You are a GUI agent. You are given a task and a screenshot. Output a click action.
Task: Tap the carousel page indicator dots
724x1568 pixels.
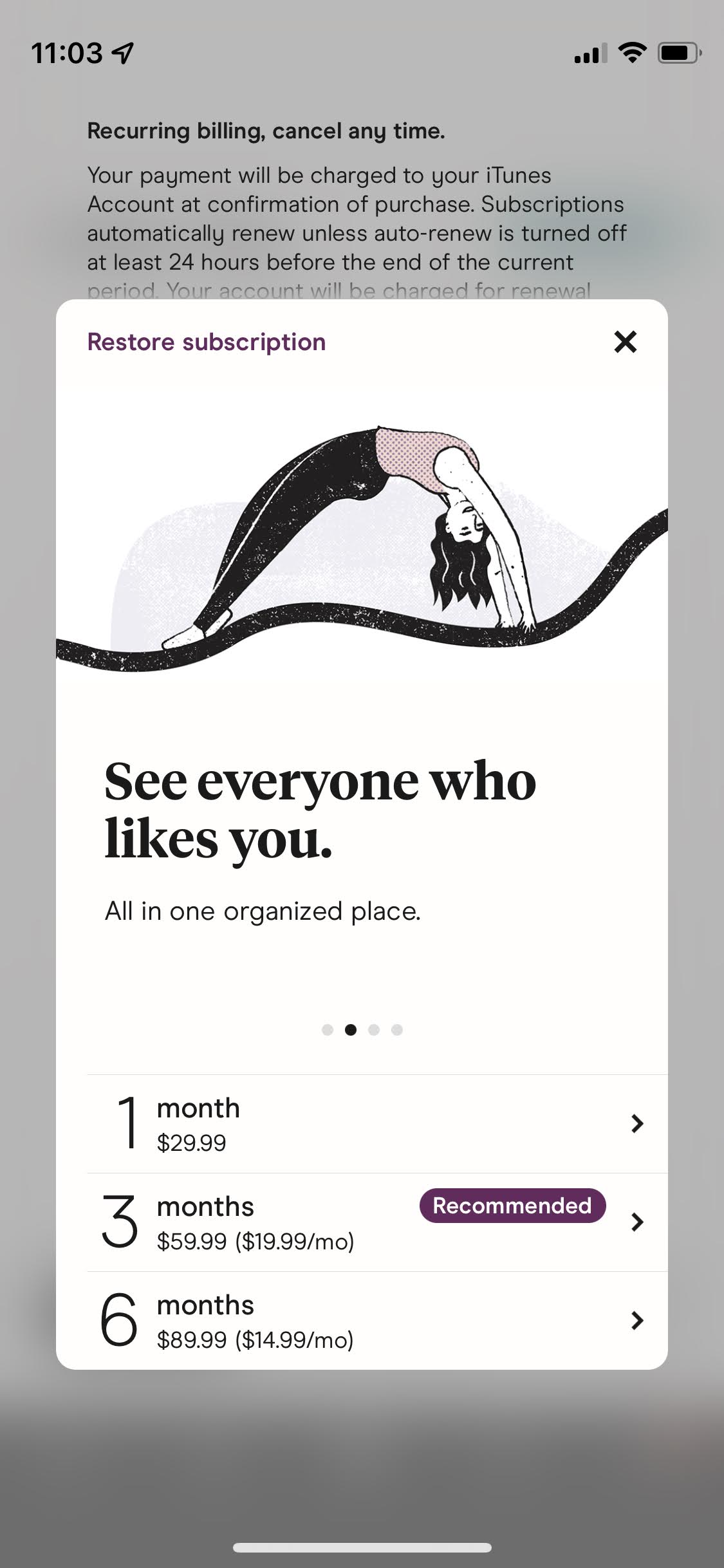coord(362,1030)
